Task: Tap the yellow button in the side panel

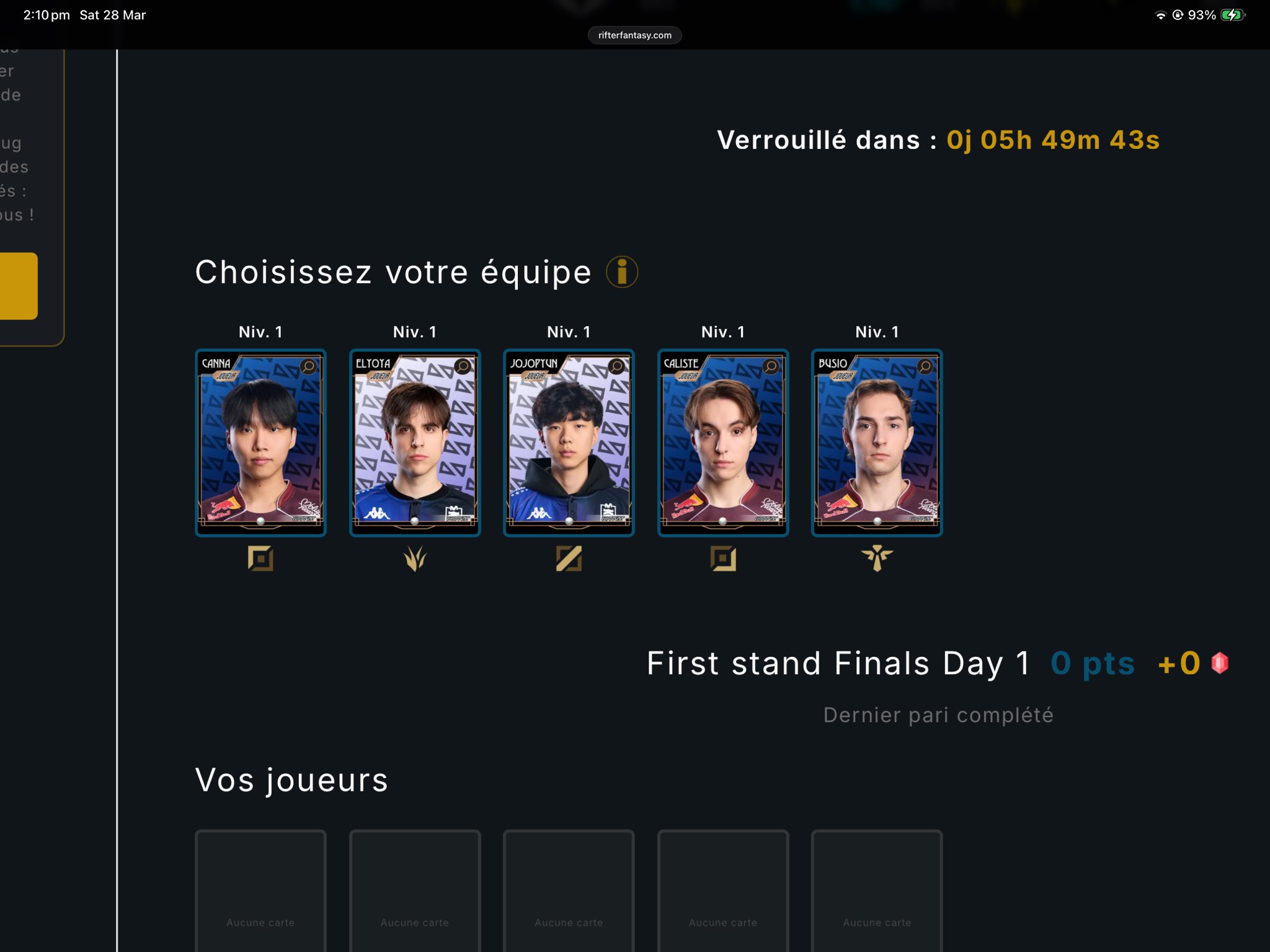Action: pos(17,286)
